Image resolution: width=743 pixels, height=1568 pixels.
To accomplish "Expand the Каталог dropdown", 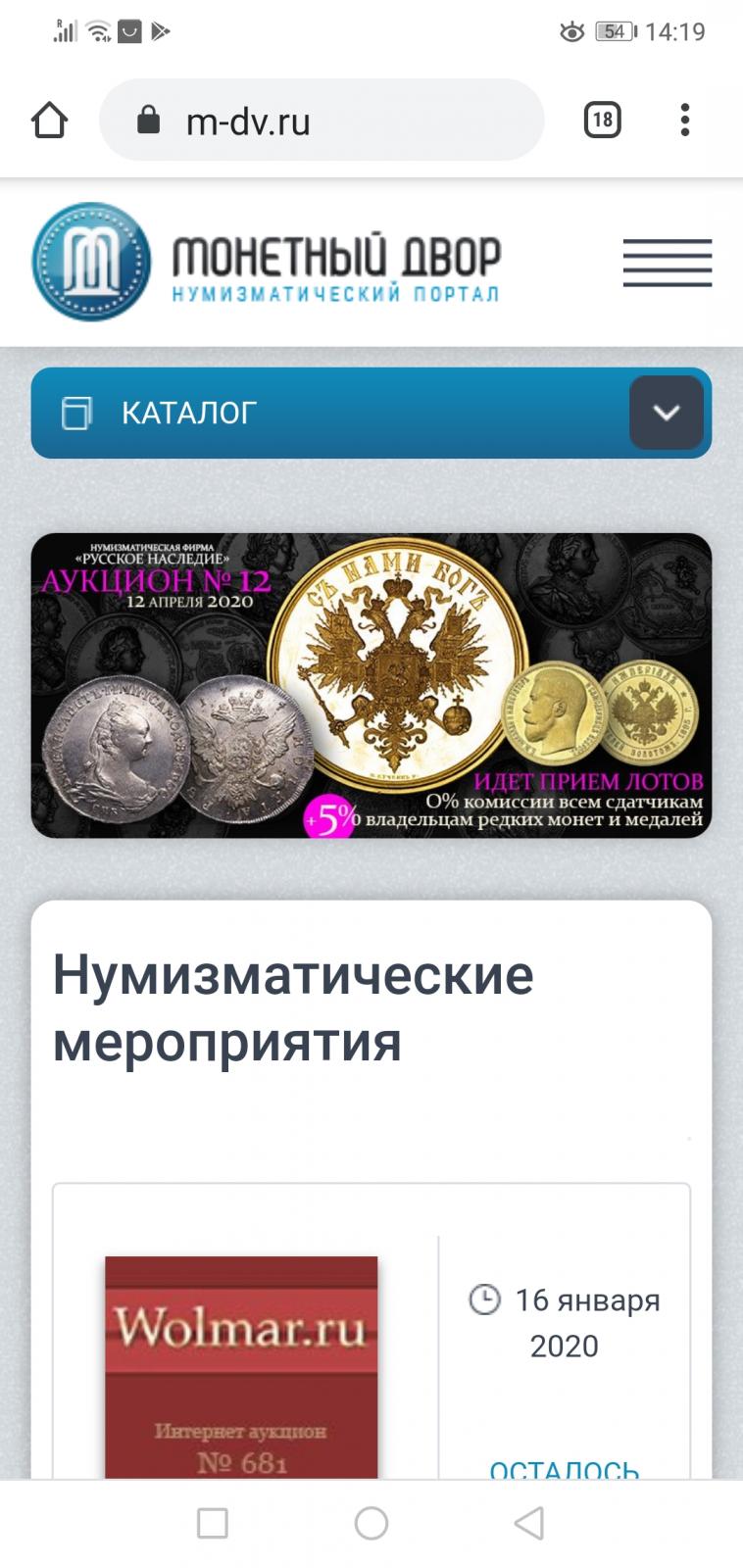I will click(667, 413).
